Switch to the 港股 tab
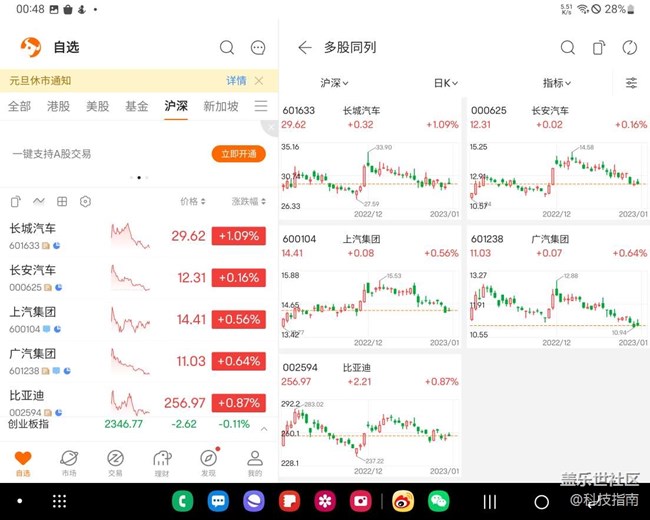 point(58,106)
